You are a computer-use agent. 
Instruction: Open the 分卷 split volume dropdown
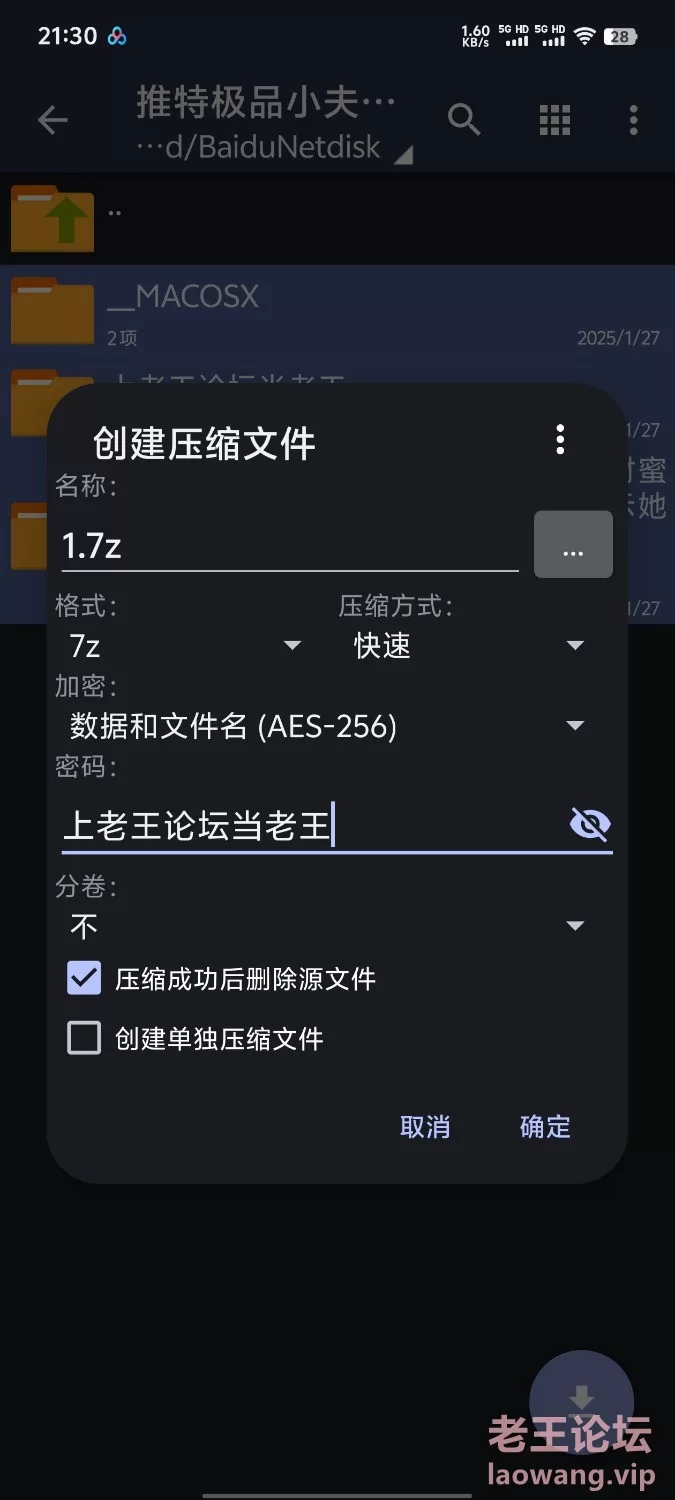click(326, 926)
